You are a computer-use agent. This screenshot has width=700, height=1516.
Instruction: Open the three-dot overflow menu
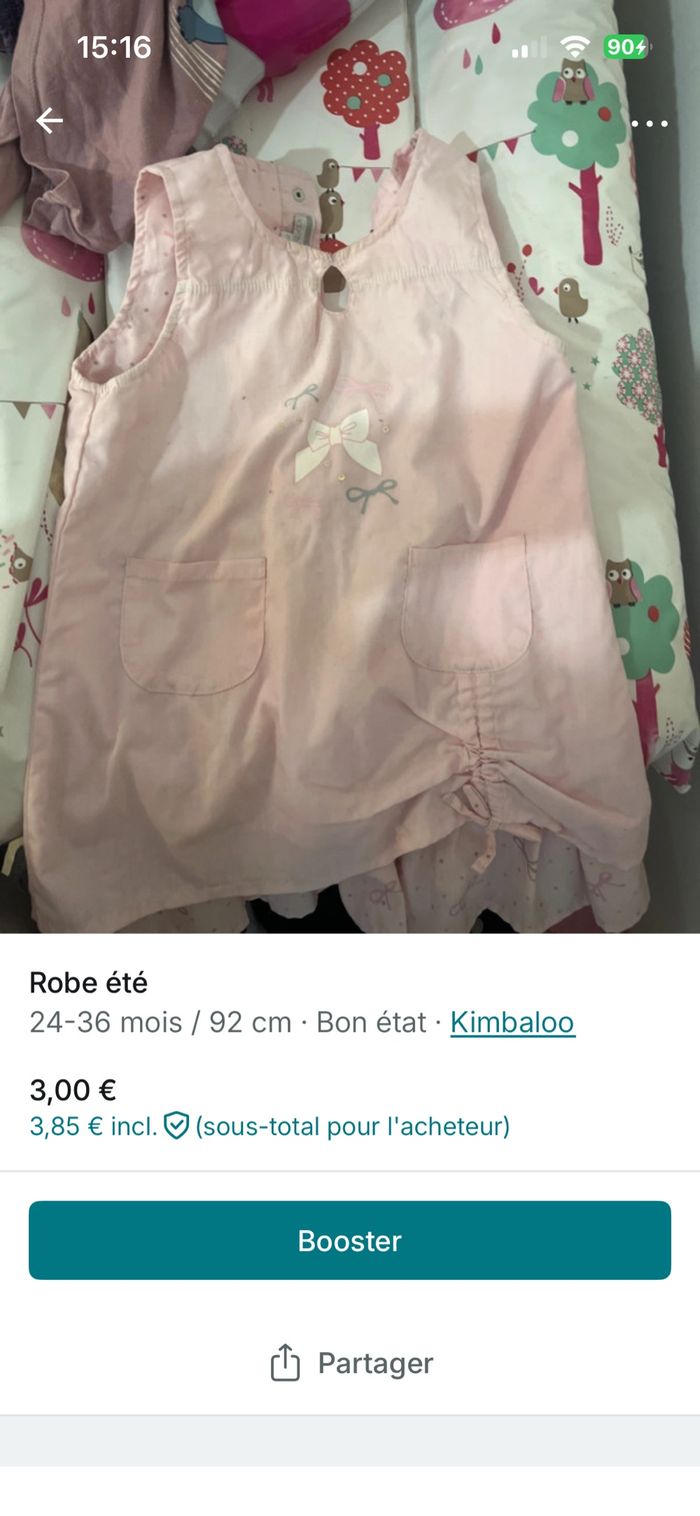pyautogui.click(x=650, y=123)
